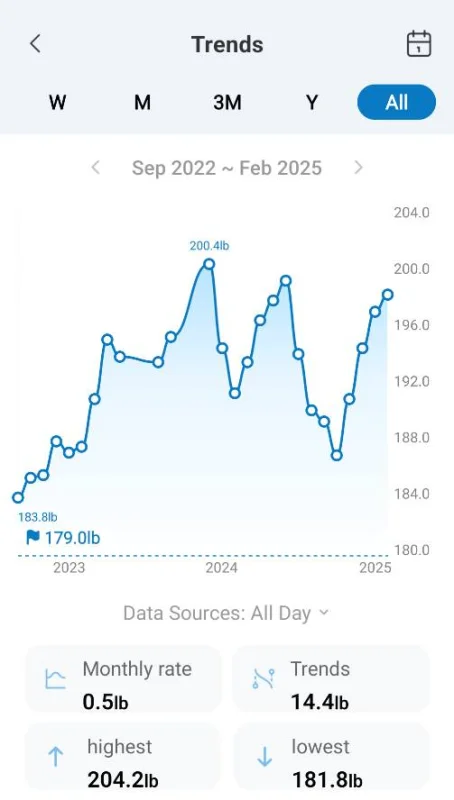Show the 3M range
454x800 pixels.
coord(227,103)
